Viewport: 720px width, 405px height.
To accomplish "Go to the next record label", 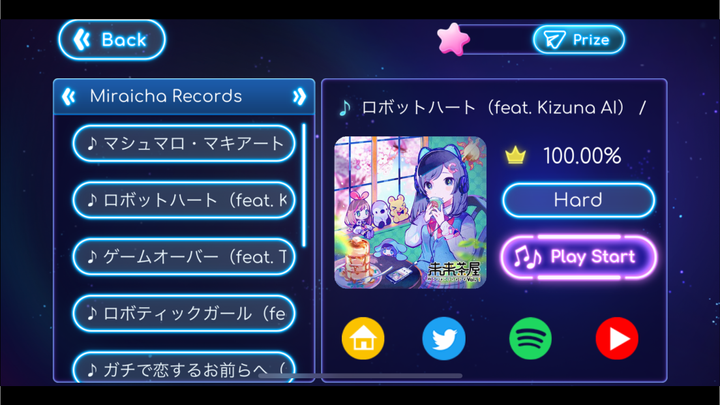I will click(298, 97).
